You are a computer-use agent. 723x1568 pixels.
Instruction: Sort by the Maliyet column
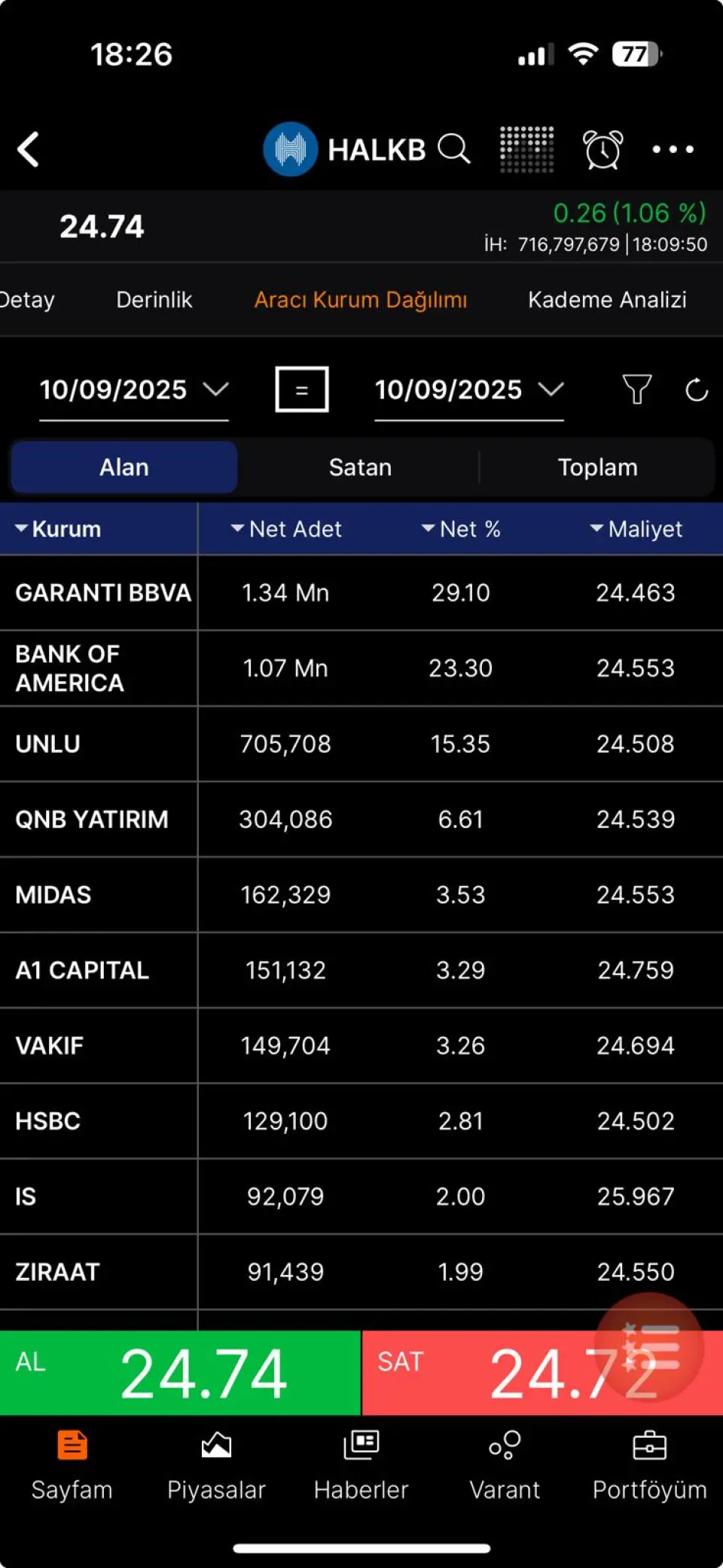tap(636, 529)
